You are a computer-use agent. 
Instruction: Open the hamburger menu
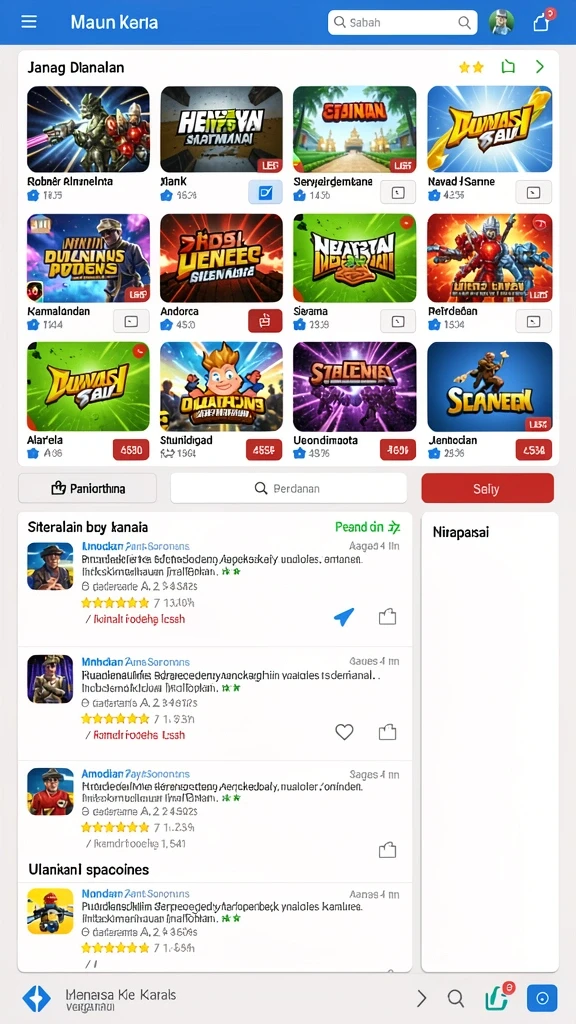(29, 22)
